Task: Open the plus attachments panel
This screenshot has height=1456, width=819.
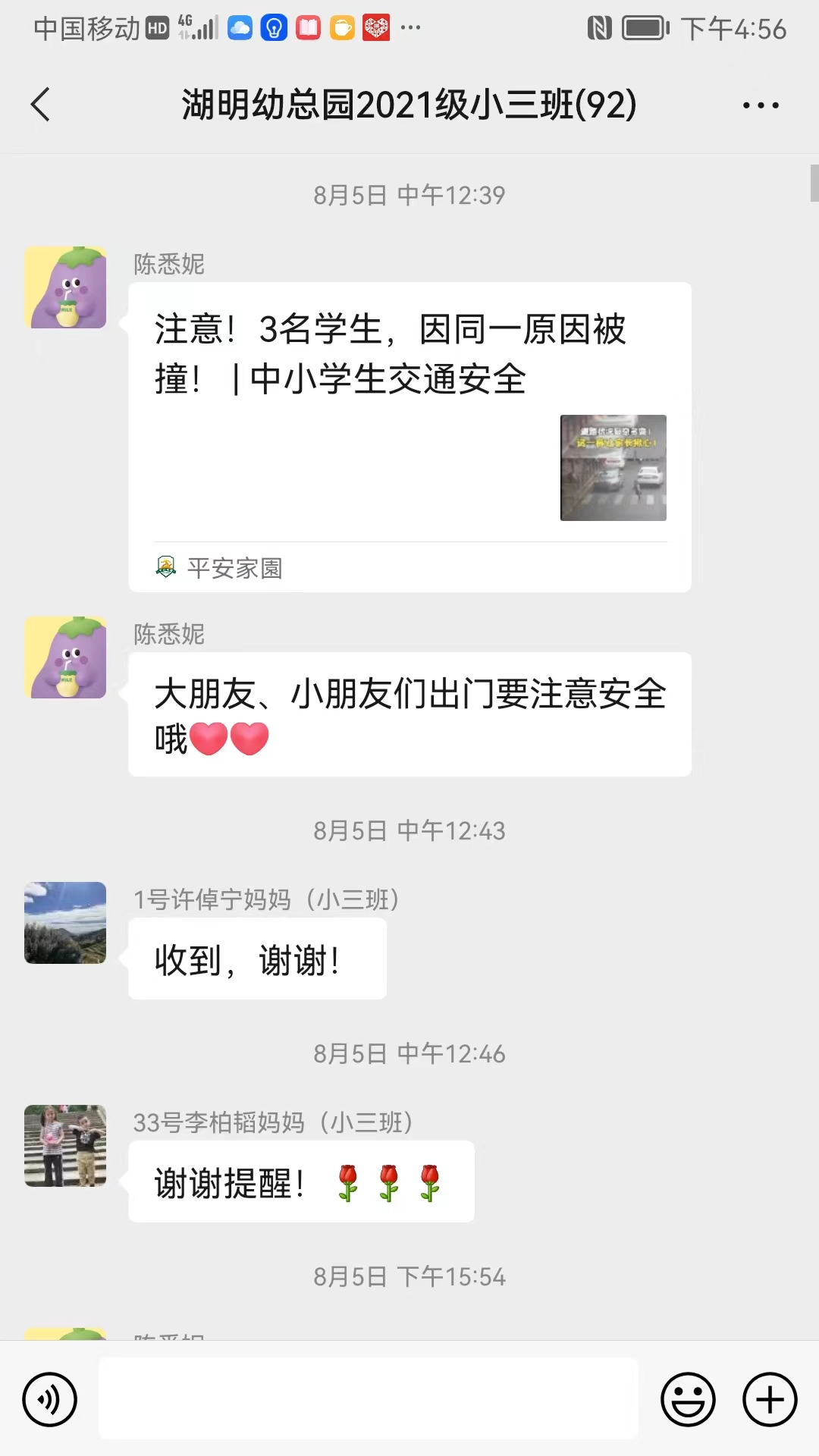Action: click(769, 1399)
